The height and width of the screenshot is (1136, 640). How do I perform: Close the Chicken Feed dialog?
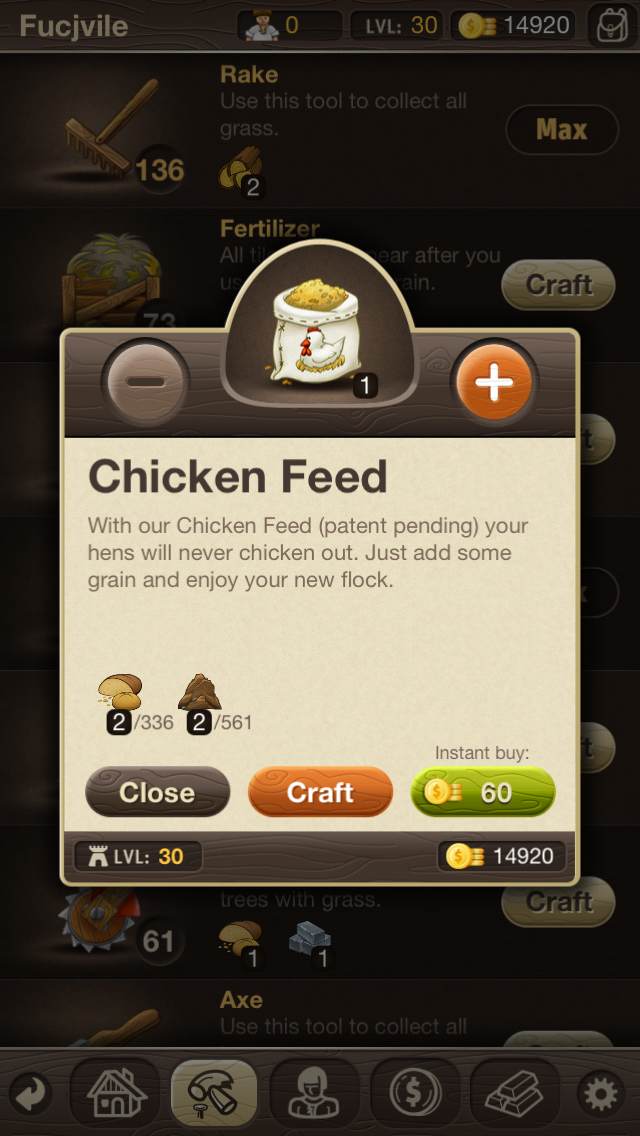coord(157,792)
